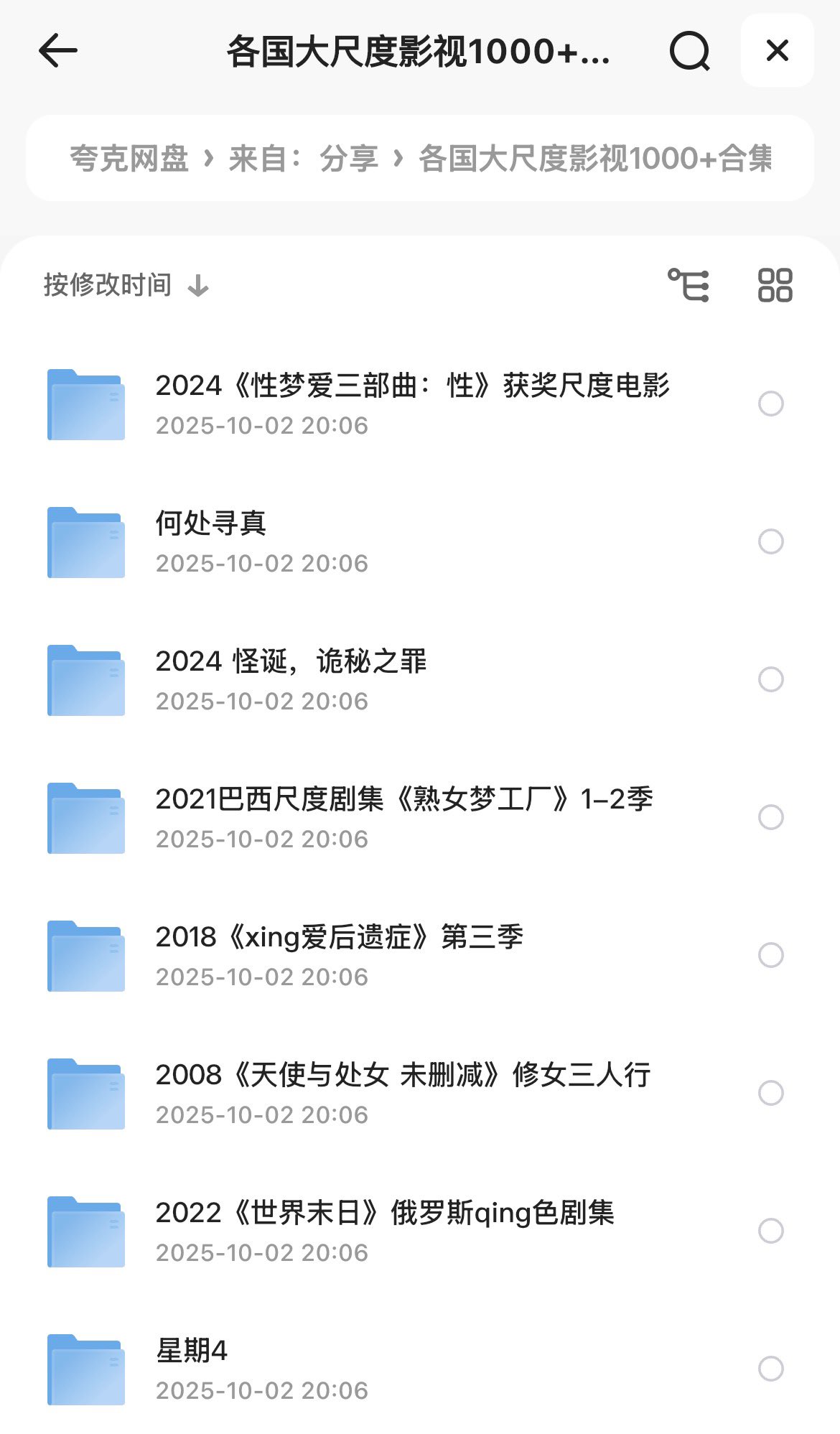This screenshot has height=1434, width=840.
Task: Open the 夸克网盘 breadcrumb
Action: 129,159
